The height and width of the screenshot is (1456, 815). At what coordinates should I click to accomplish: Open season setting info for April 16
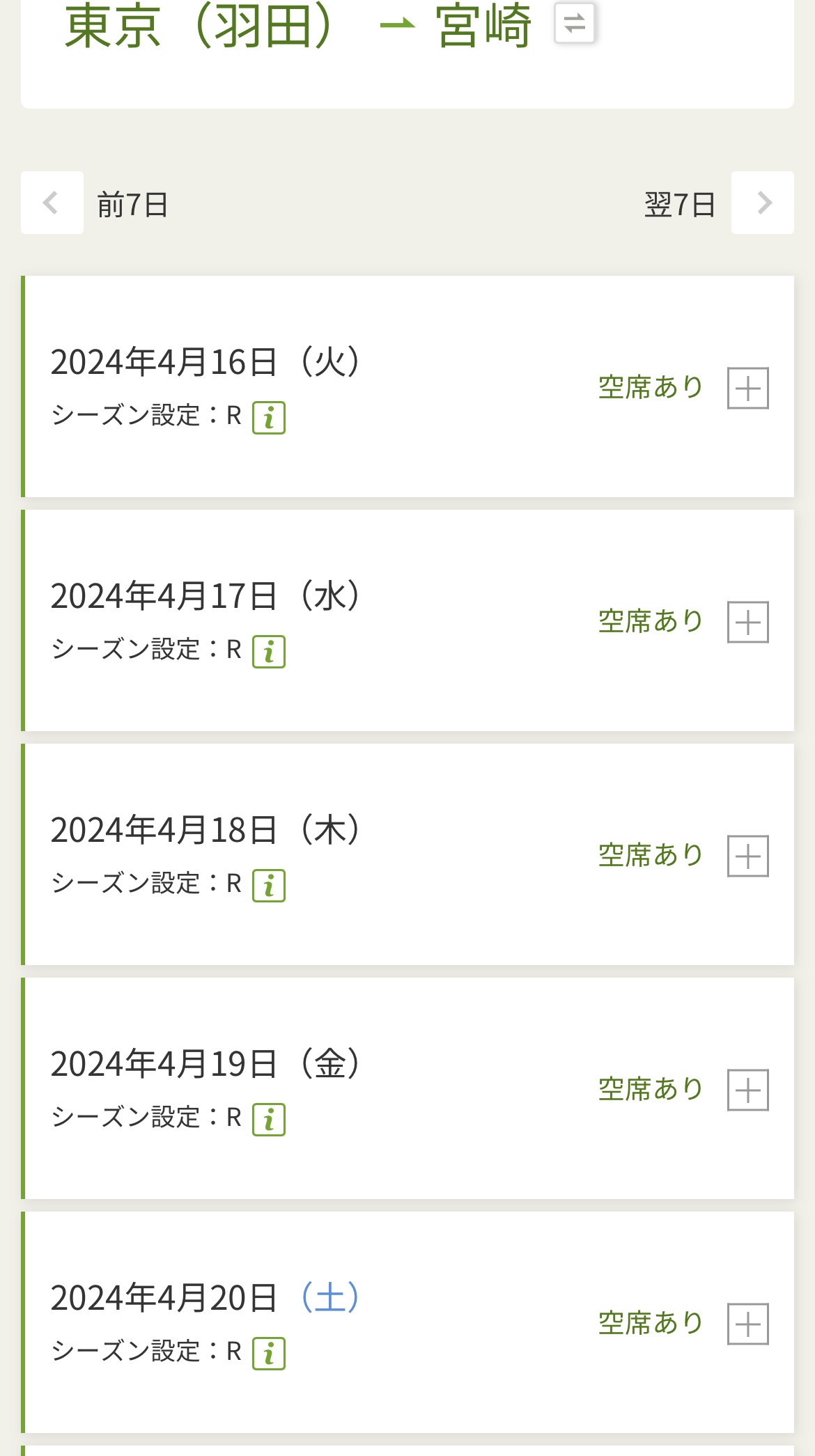click(269, 418)
